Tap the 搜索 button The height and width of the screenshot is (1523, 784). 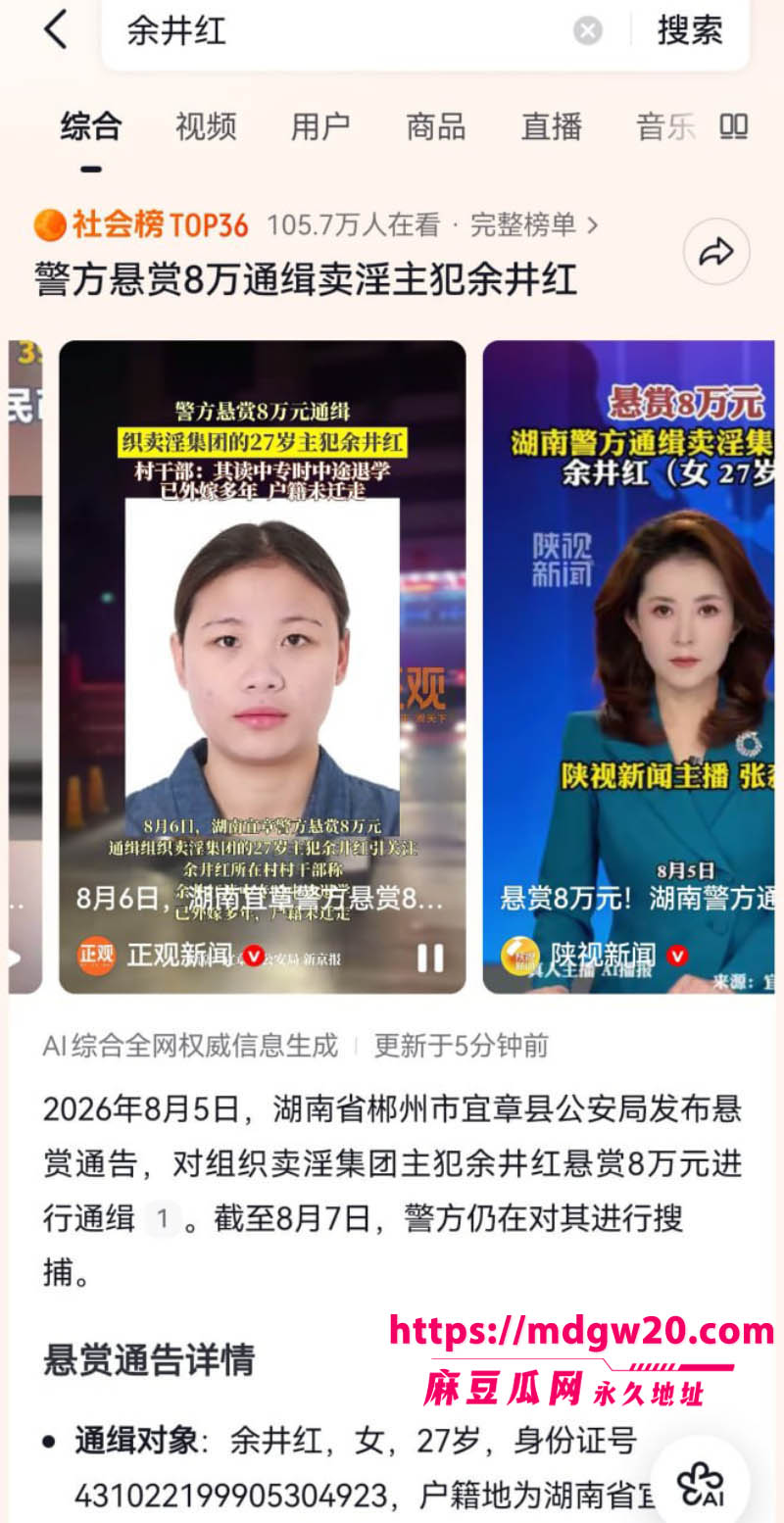[x=690, y=30]
